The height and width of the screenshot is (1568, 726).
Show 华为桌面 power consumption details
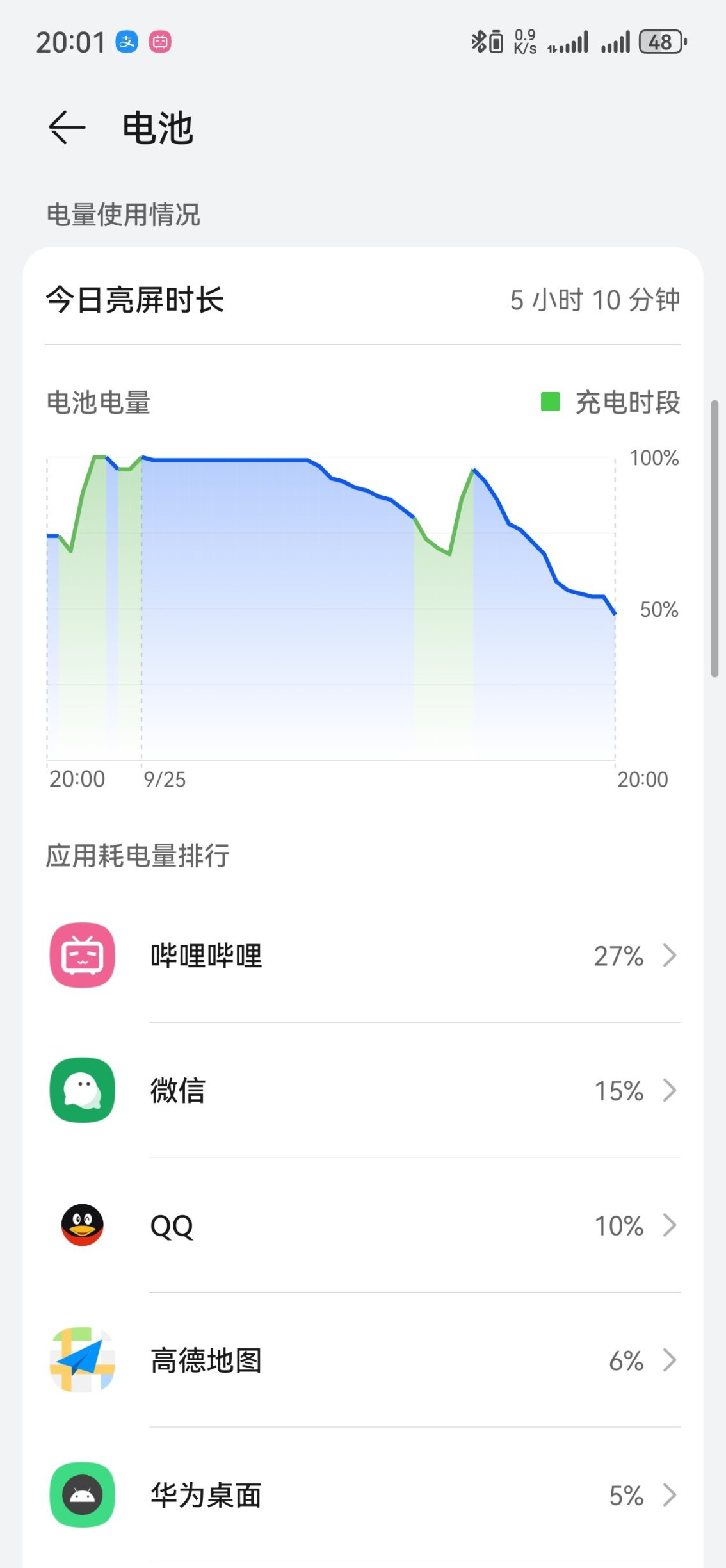364,1495
